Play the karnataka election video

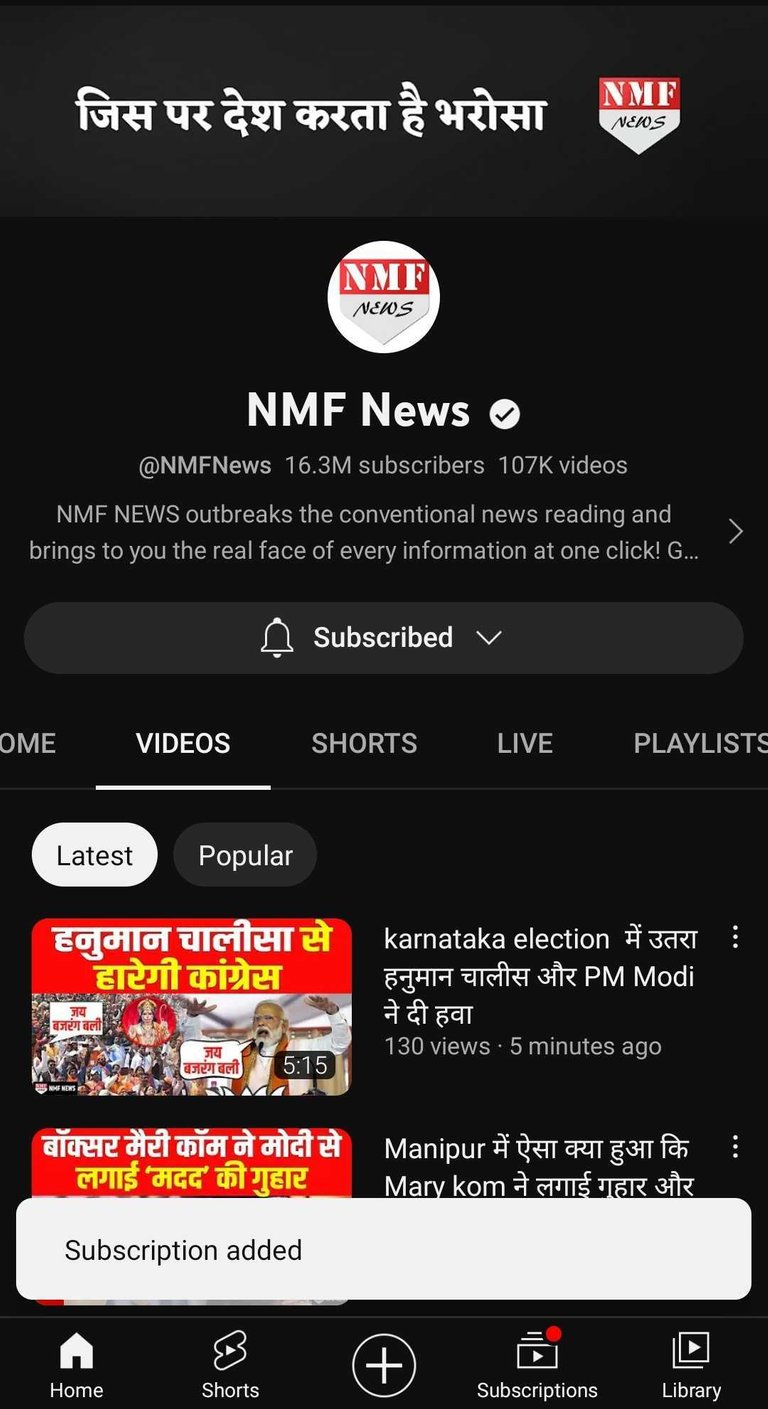coord(192,1007)
